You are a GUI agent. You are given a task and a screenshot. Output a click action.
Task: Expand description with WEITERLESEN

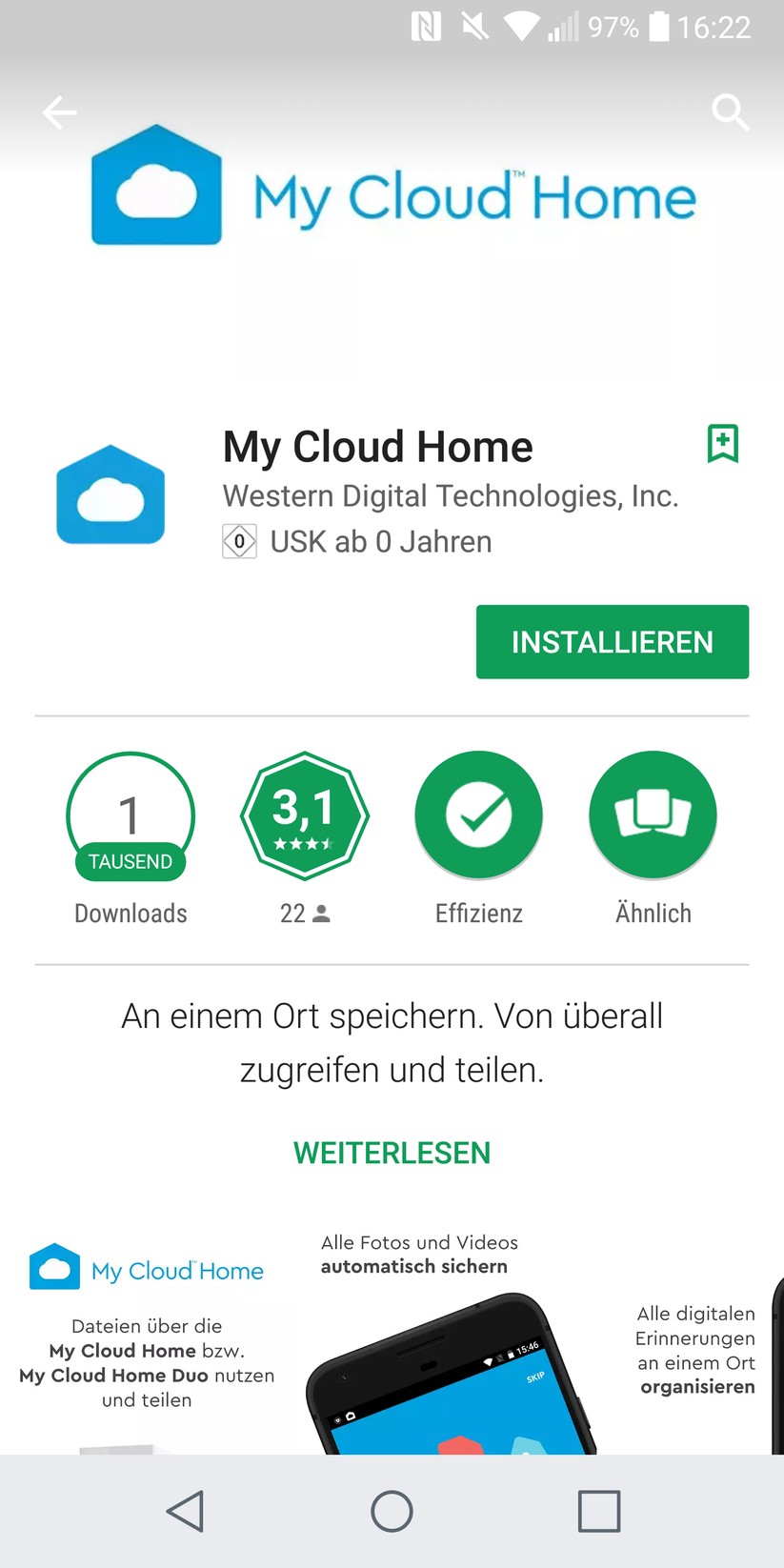pos(392,1153)
